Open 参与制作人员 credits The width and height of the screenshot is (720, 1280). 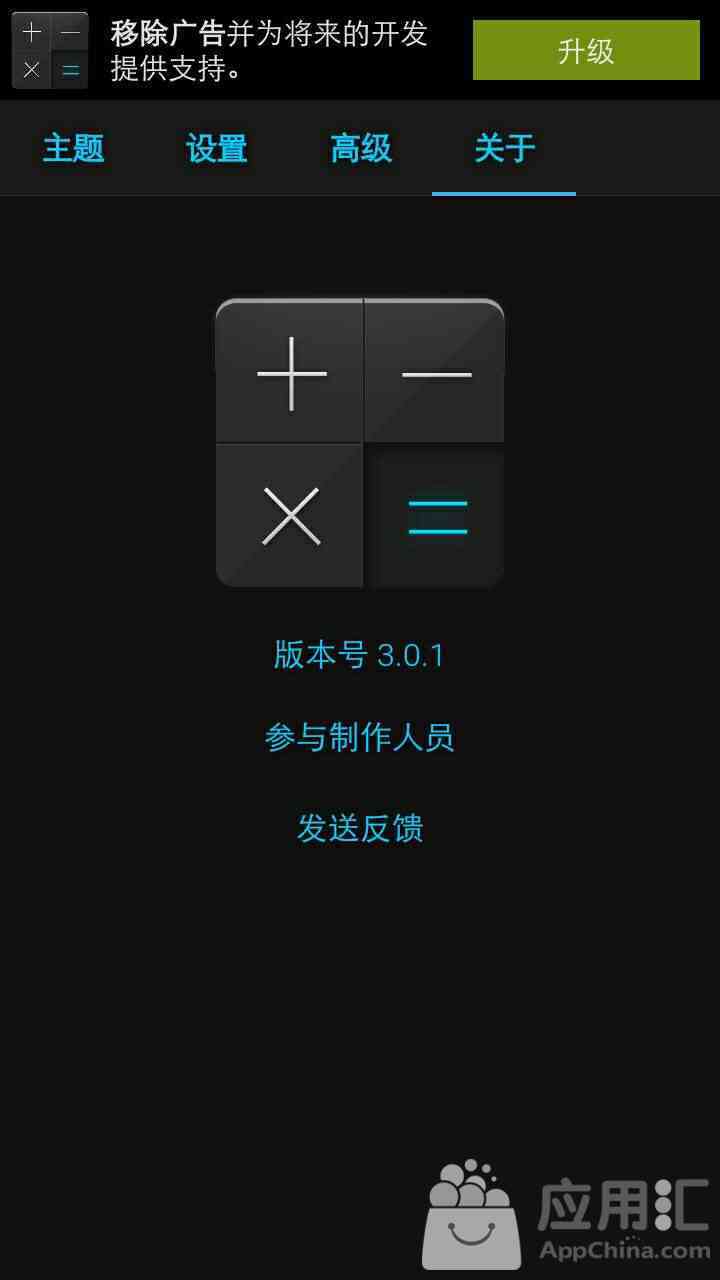pos(359,738)
